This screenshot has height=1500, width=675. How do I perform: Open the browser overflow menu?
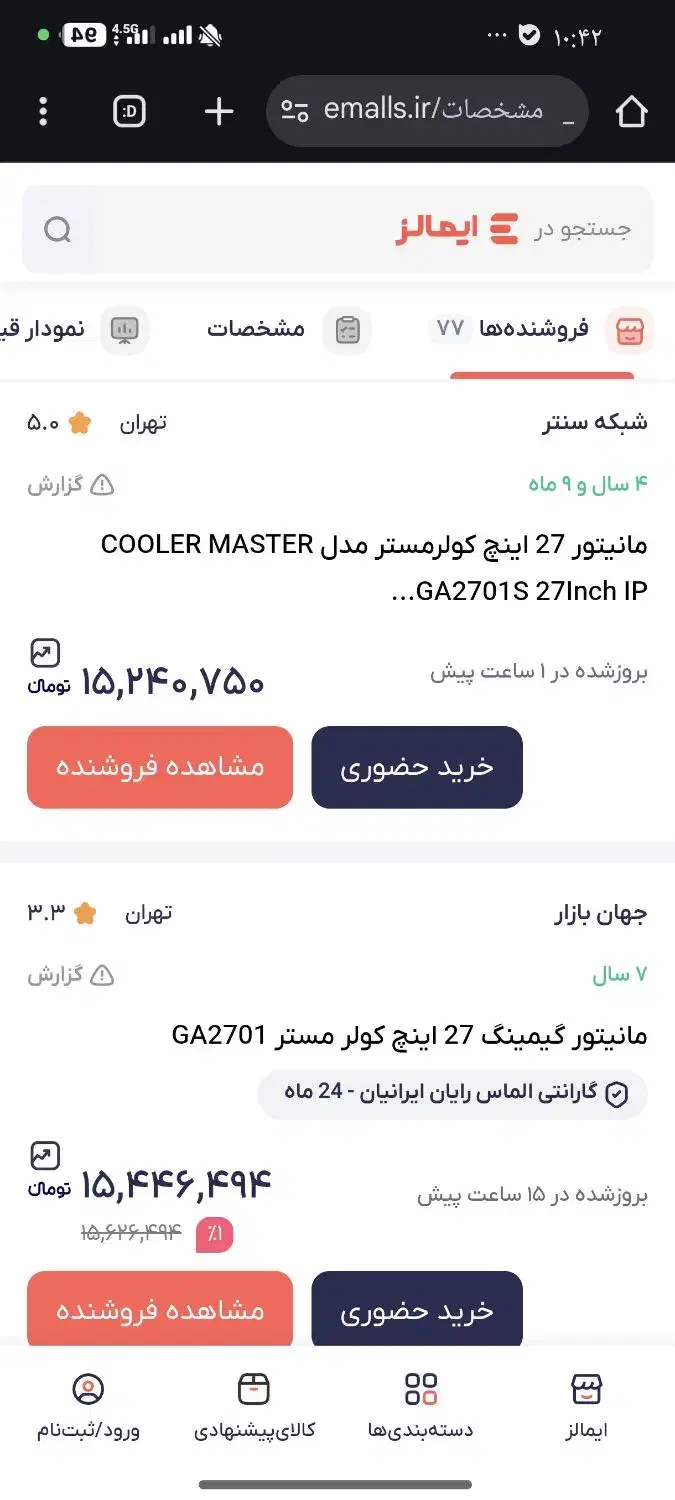(42, 111)
